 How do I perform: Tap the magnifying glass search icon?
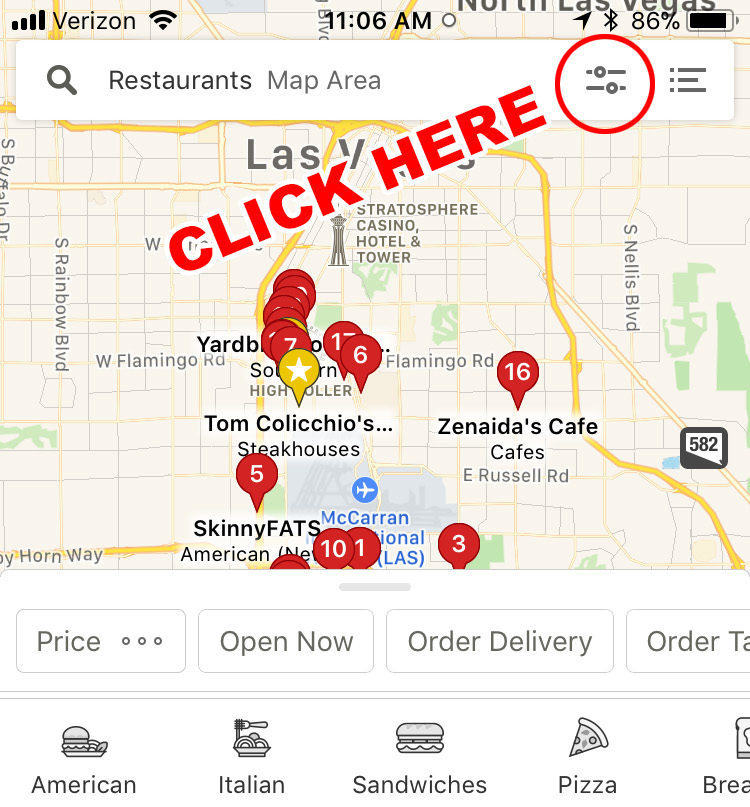(62, 82)
